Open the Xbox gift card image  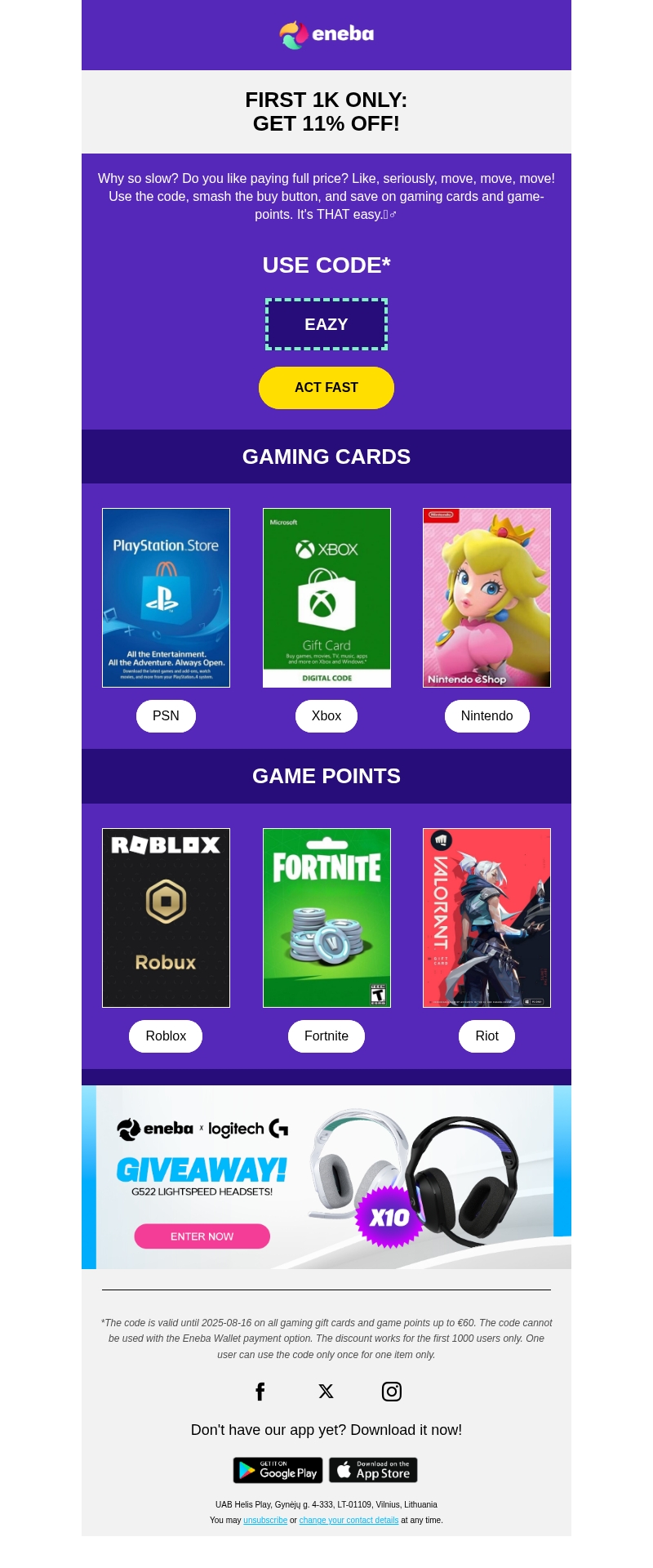coord(326,597)
